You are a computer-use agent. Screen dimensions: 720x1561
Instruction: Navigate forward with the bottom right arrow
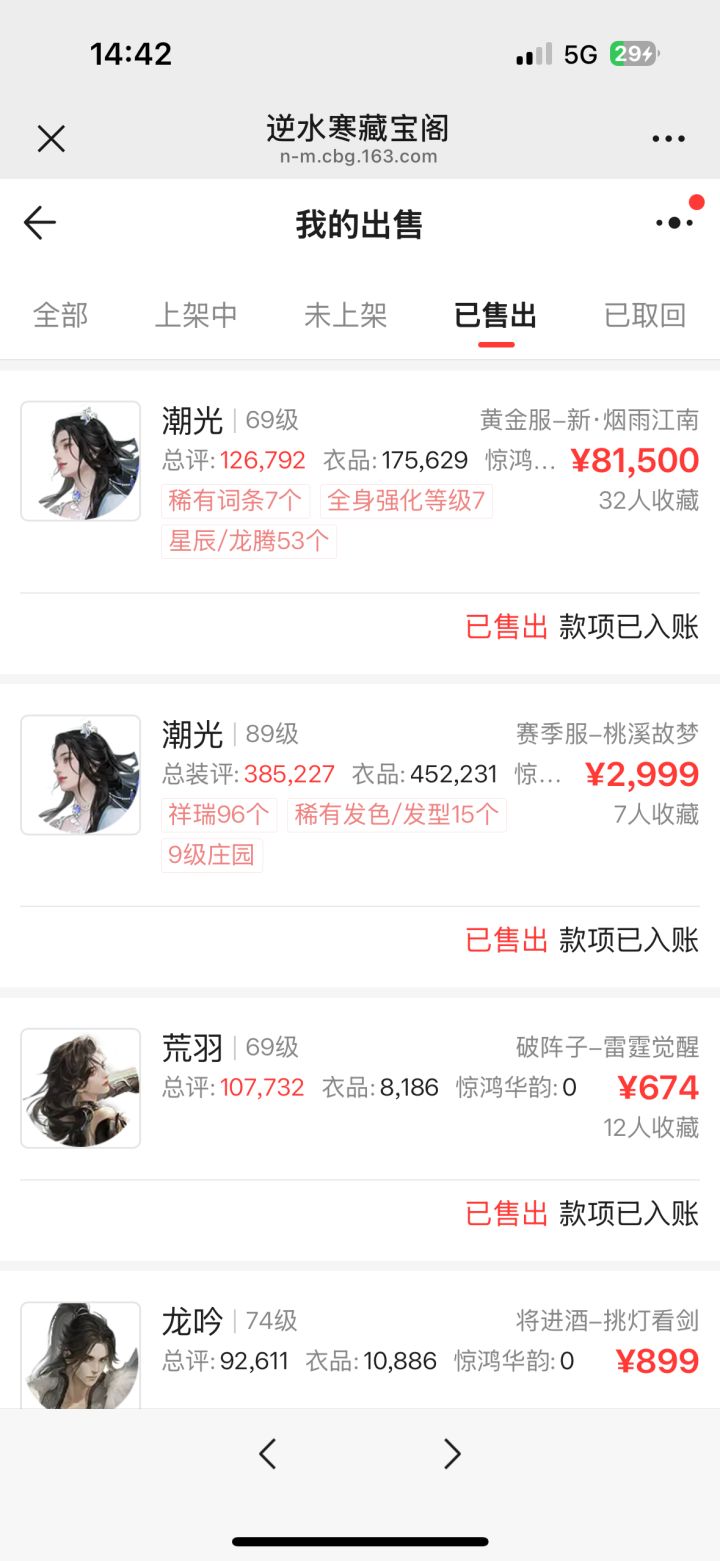[x=452, y=1453]
